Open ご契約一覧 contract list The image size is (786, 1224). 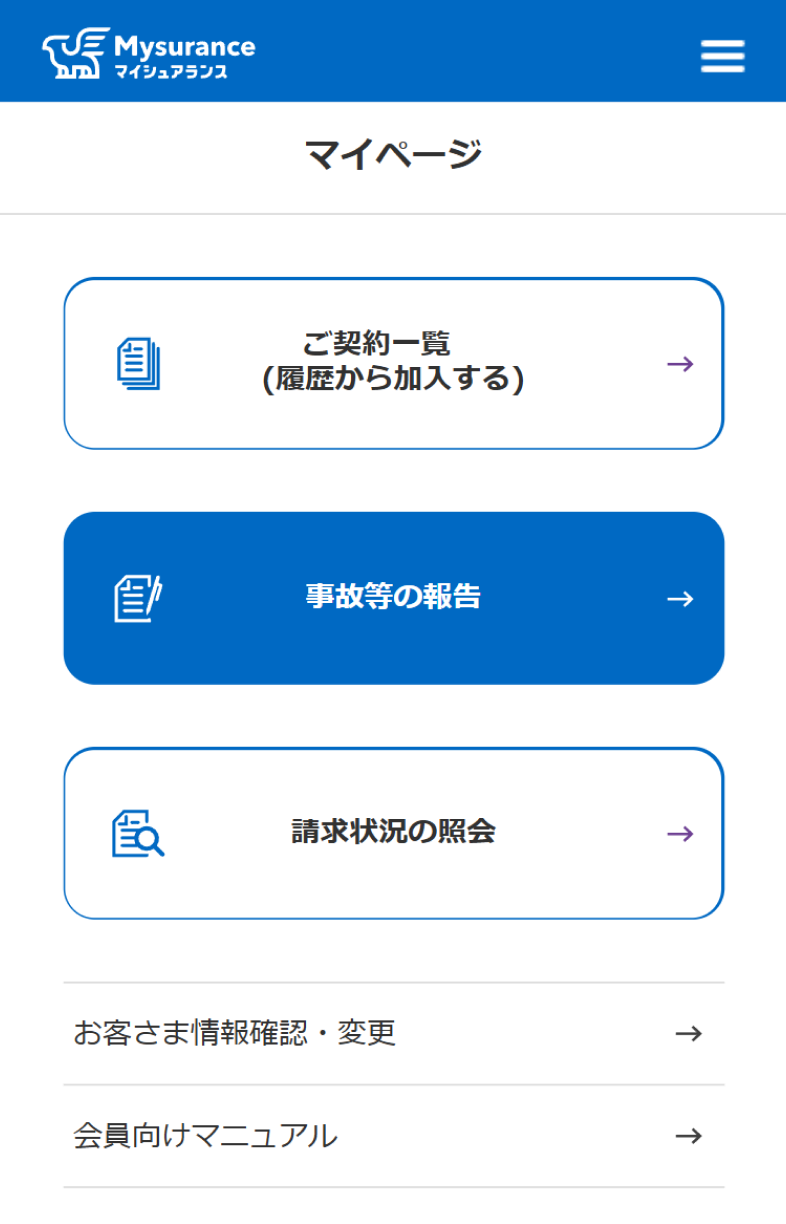(393, 363)
